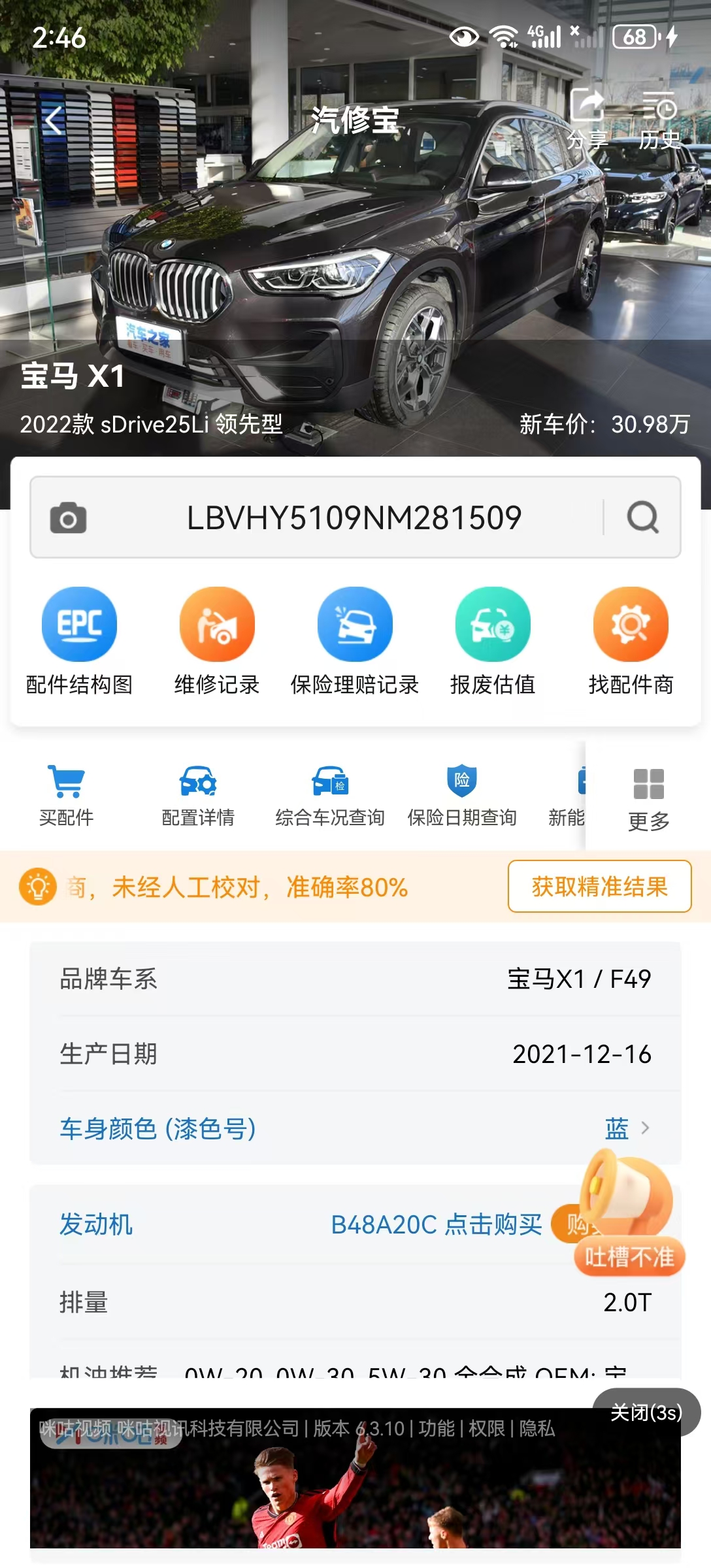The width and height of the screenshot is (711, 1568).
Task: Open 综合车况查询
Action: [x=330, y=795]
